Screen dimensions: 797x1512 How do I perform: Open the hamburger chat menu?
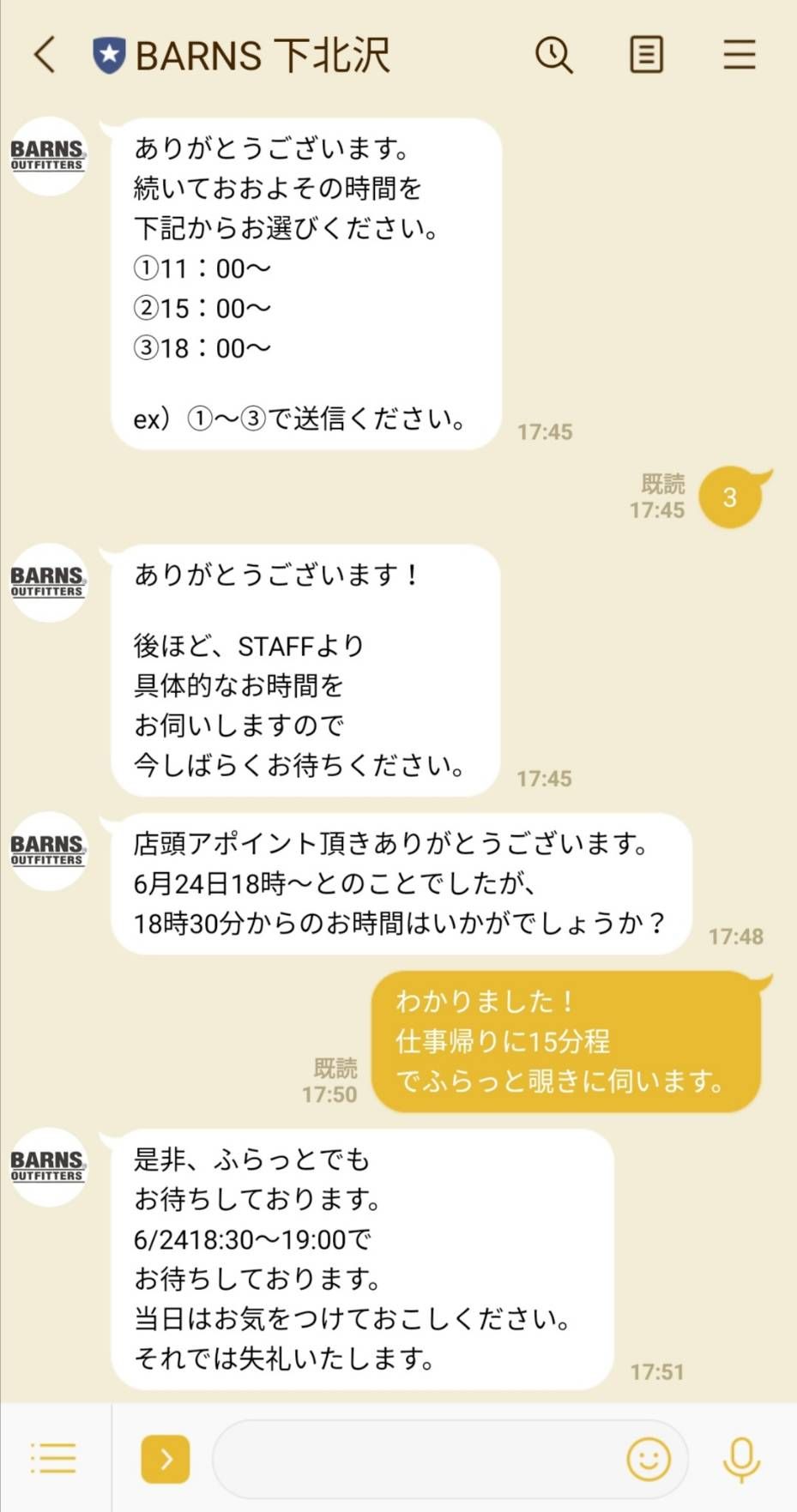coord(739,55)
